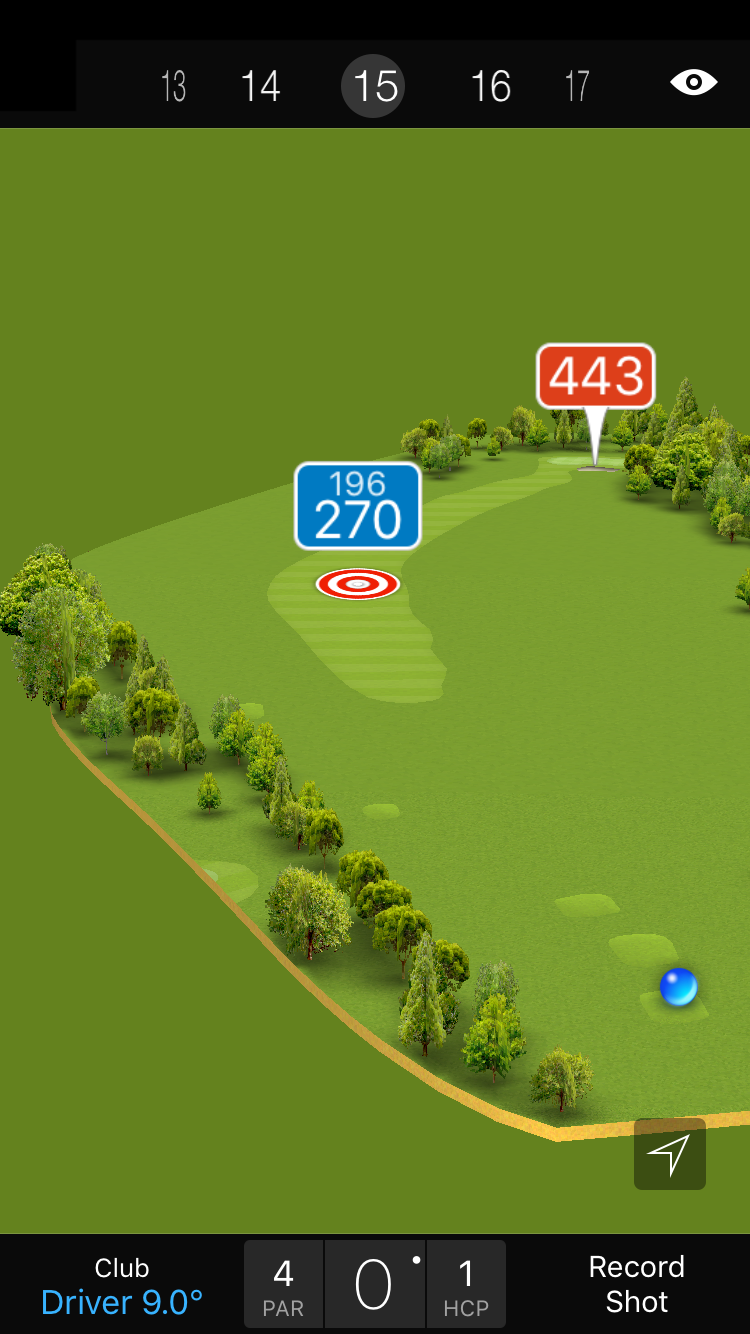Tap the blue ball position marker
Viewport: 750px width, 1334px height.
678,987
